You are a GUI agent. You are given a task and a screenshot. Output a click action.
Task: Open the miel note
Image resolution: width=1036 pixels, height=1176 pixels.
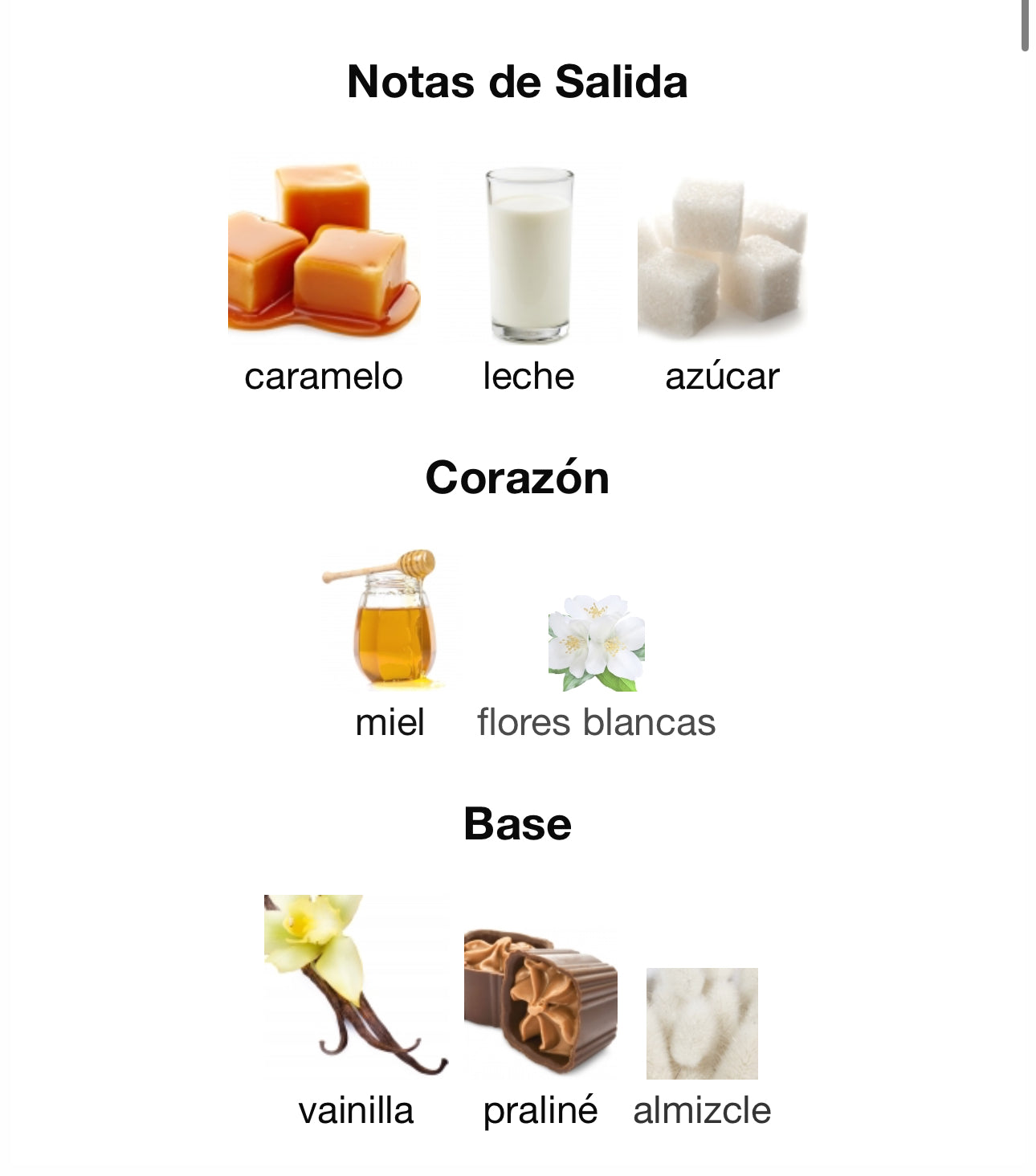pyautogui.click(x=391, y=619)
